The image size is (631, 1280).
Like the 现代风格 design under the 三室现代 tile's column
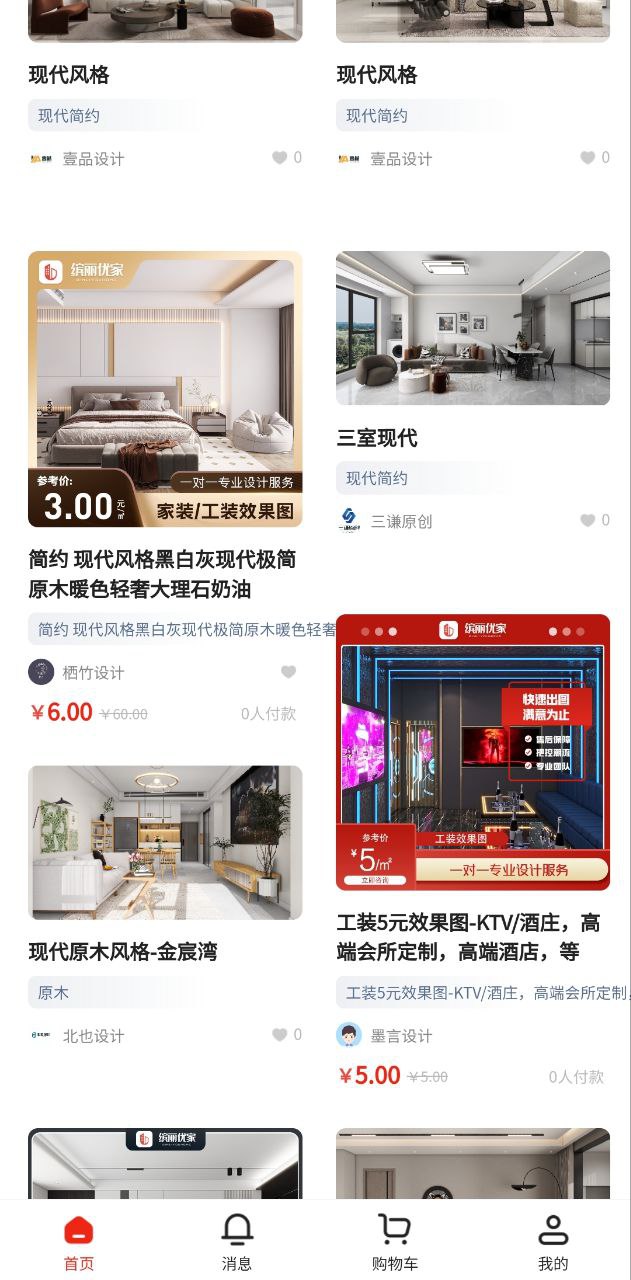pyautogui.click(x=588, y=157)
